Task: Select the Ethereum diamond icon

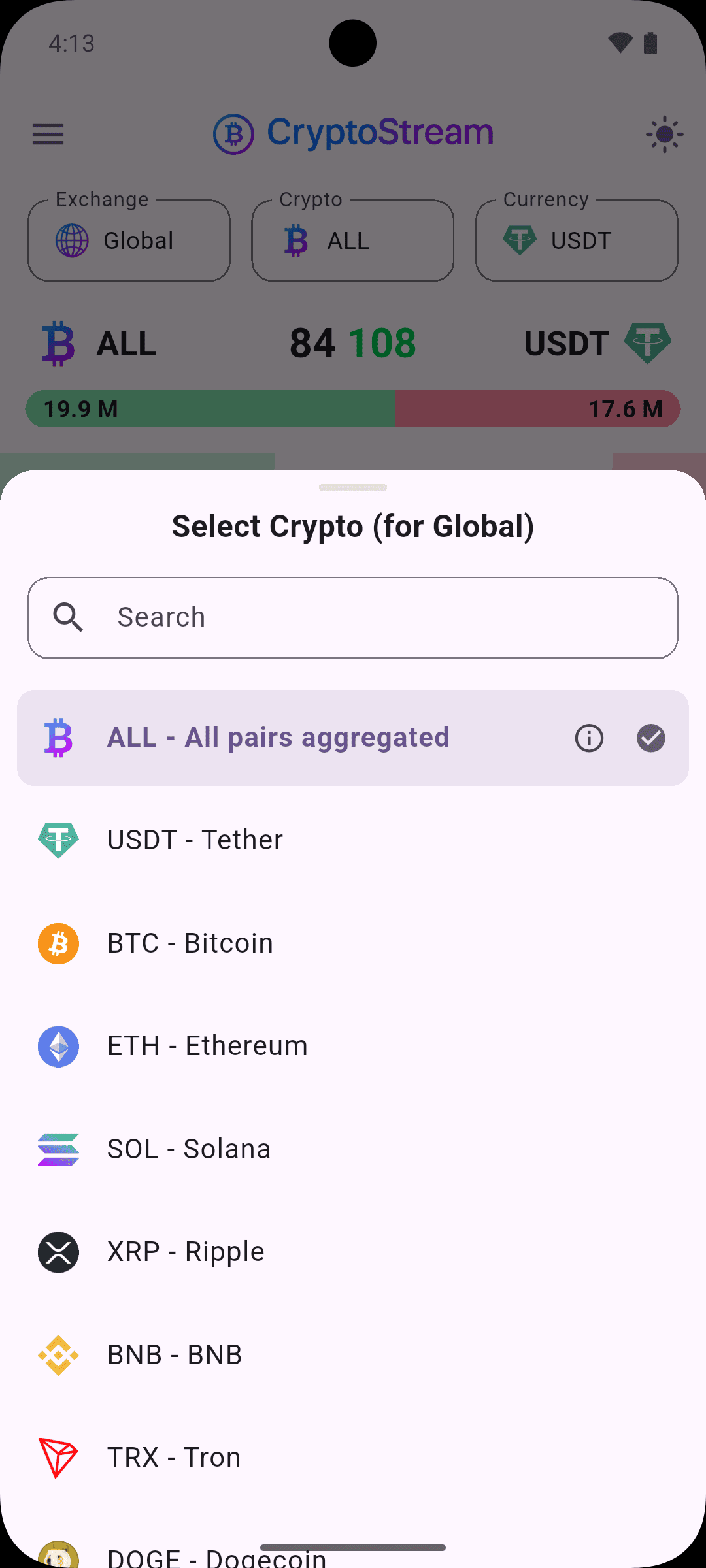Action: click(58, 1046)
